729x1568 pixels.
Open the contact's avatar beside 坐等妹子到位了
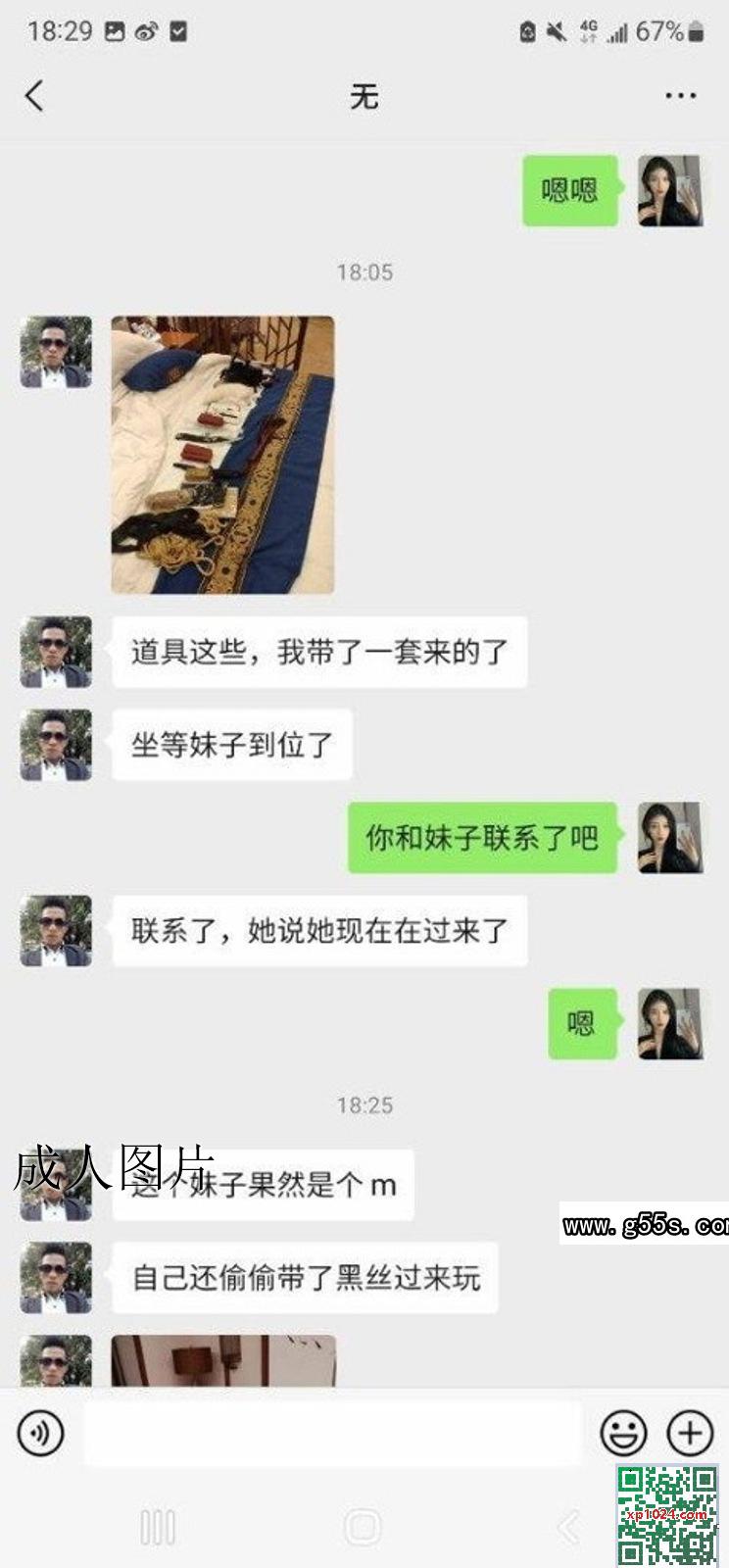coord(56,745)
